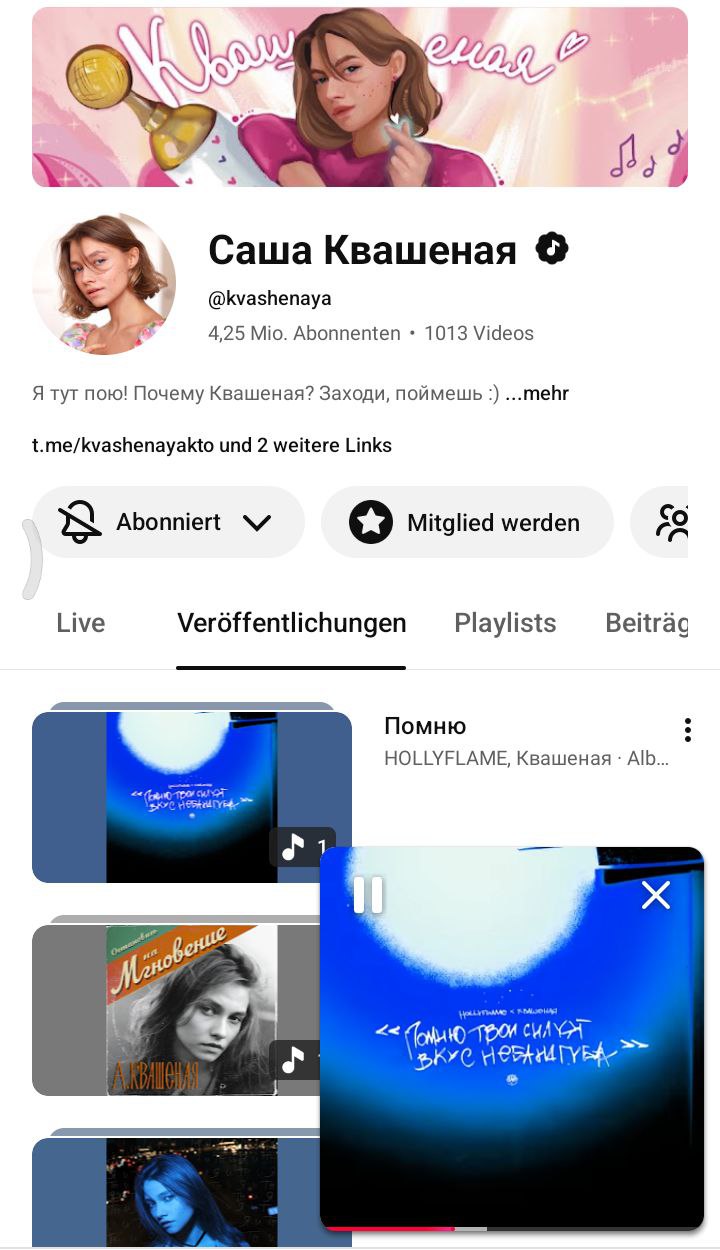Select the Veröffentlichungen tab

(291, 623)
